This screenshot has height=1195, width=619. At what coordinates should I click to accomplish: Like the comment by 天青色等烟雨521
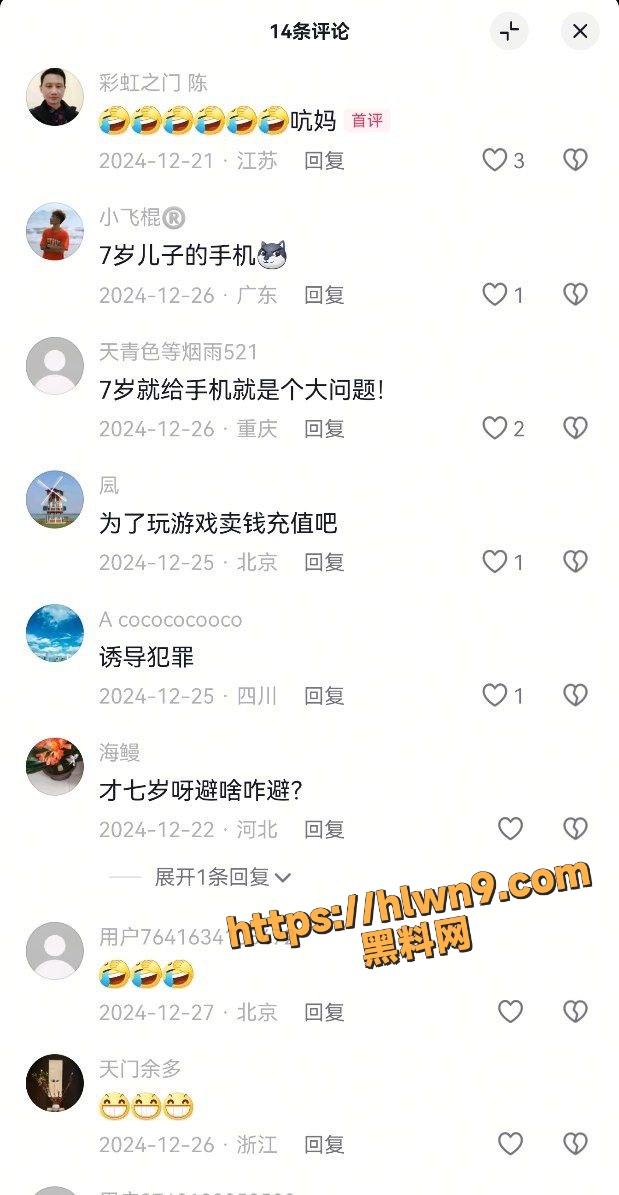pyautogui.click(x=495, y=428)
